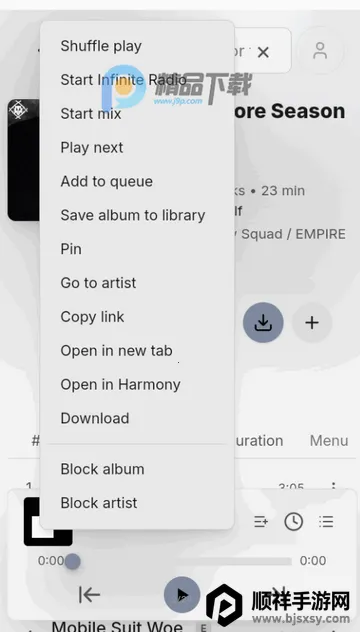Open in new tab
Screen dimensions: 360x632
pos(117,351)
